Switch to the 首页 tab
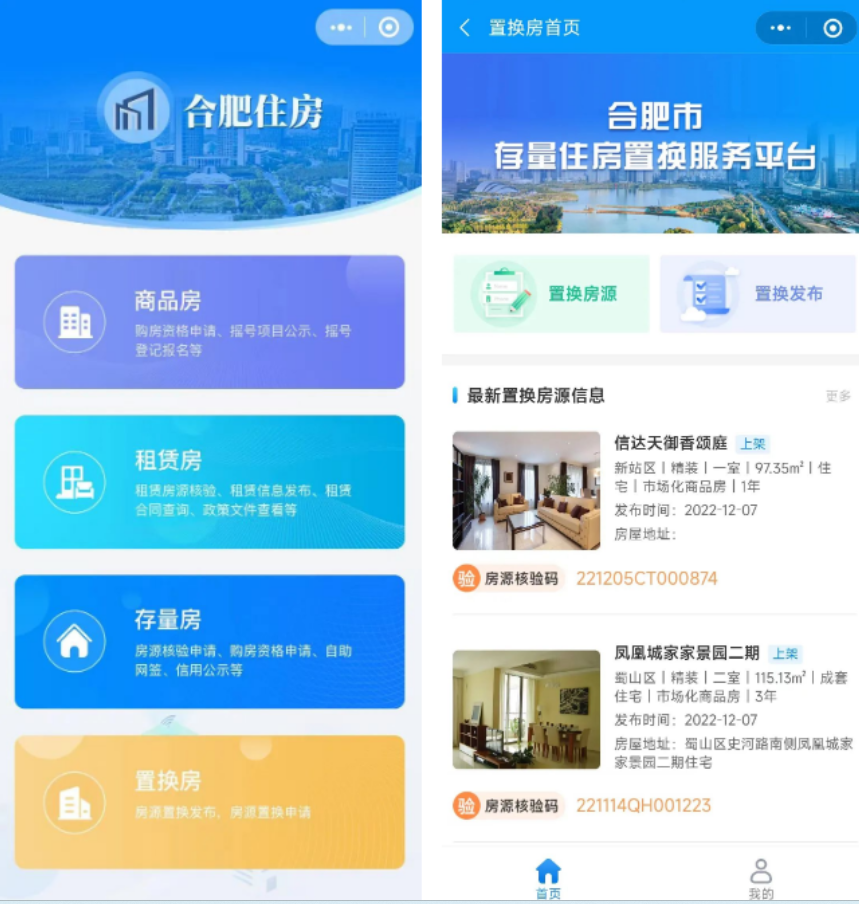The width and height of the screenshot is (859, 904). [x=548, y=877]
